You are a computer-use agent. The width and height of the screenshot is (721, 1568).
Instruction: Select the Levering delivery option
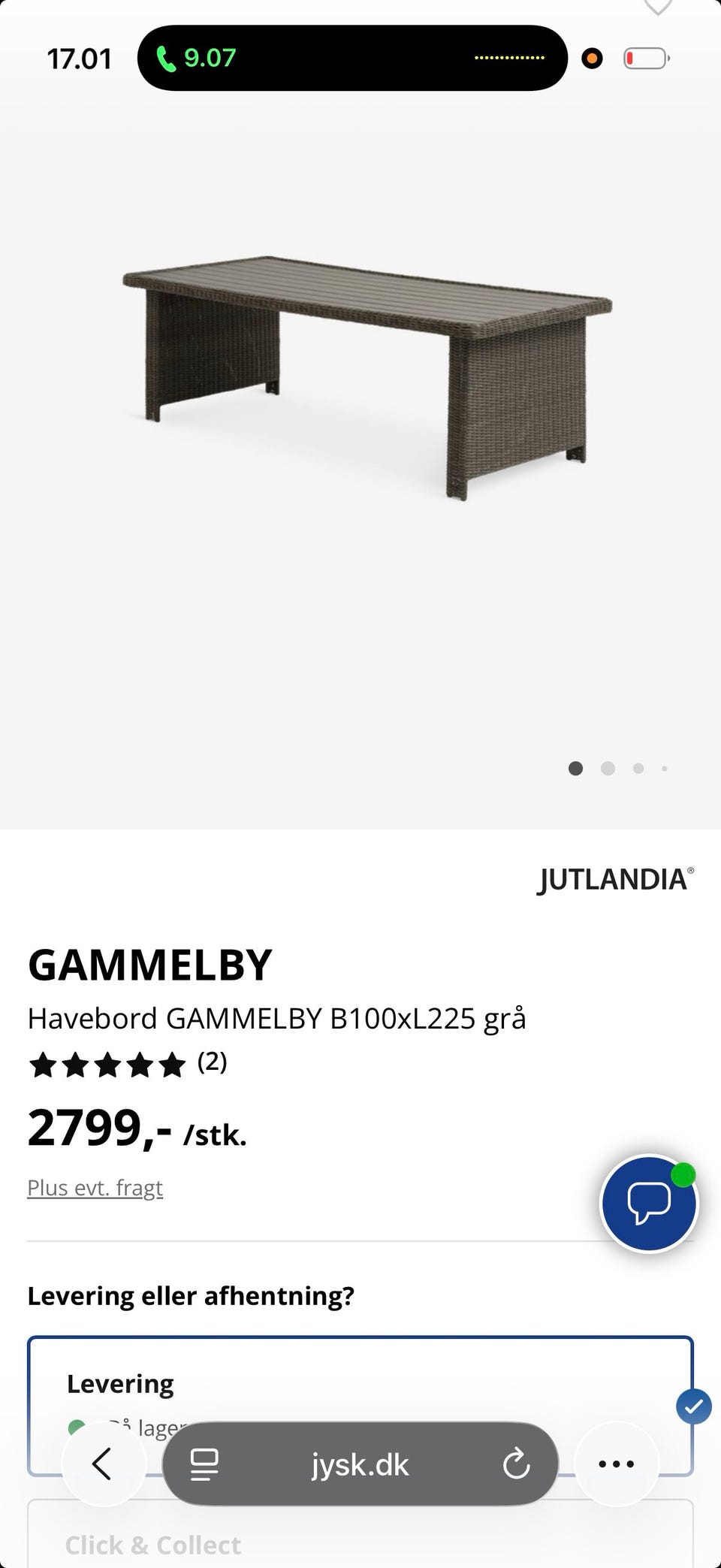120,1382
